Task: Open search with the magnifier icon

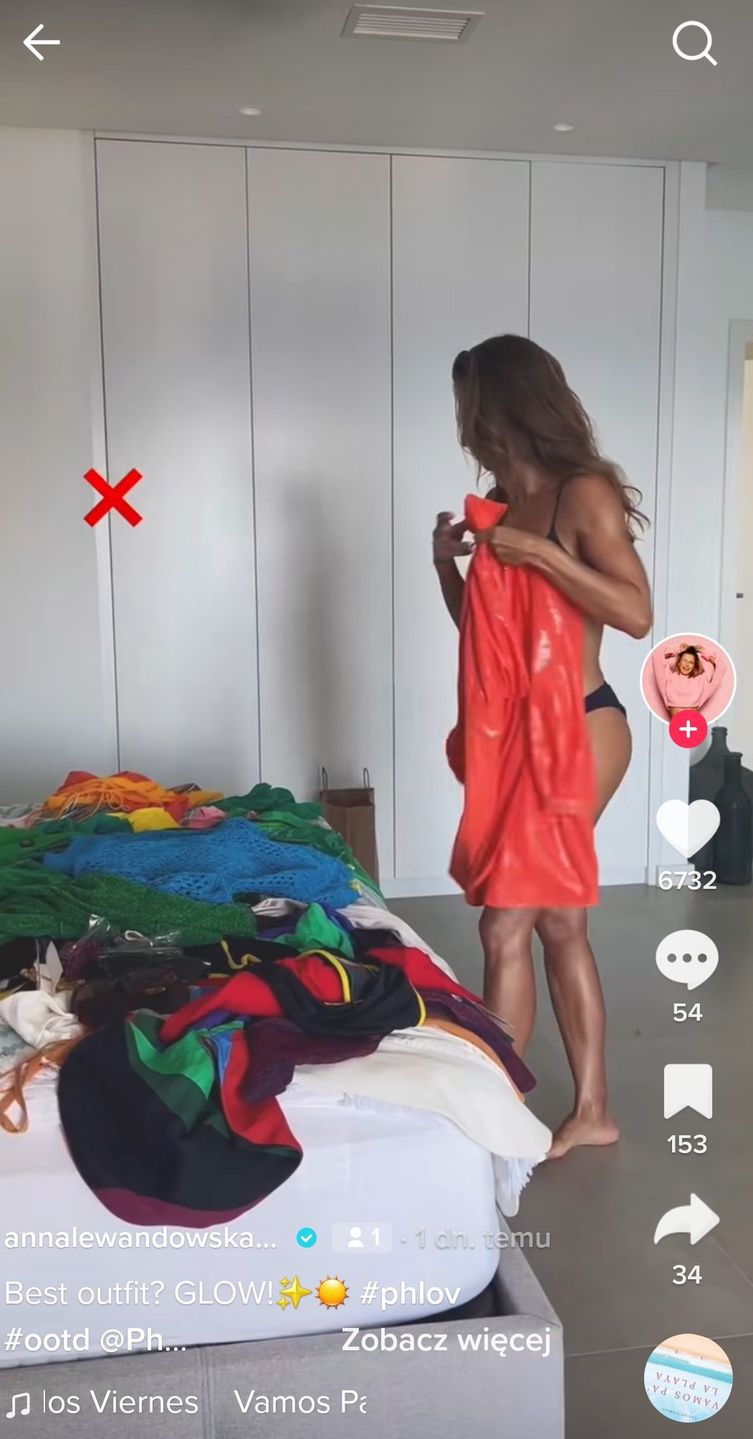Action: (x=694, y=43)
